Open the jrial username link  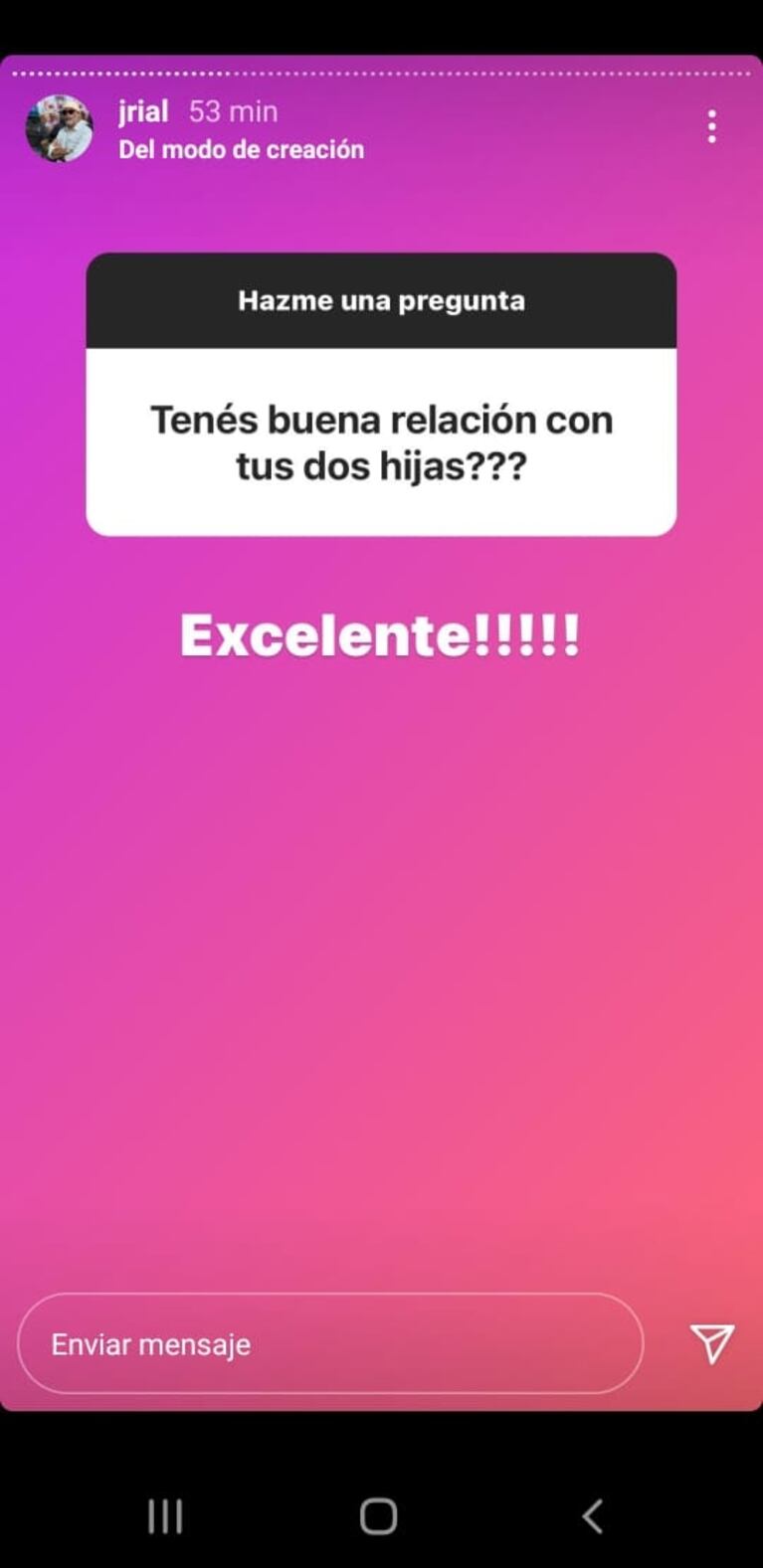pyautogui.click(x=143, y=111)
